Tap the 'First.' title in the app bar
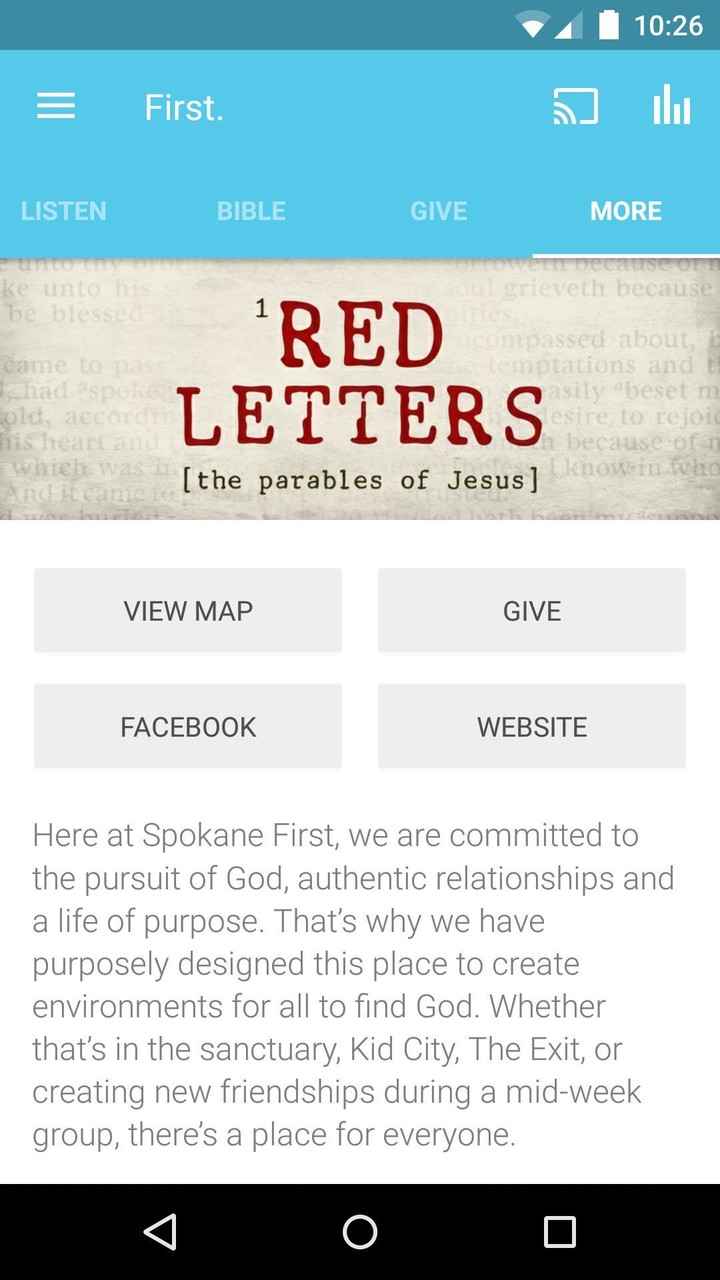The width and height of the screenshot is (720, 1280). (184, 106)
